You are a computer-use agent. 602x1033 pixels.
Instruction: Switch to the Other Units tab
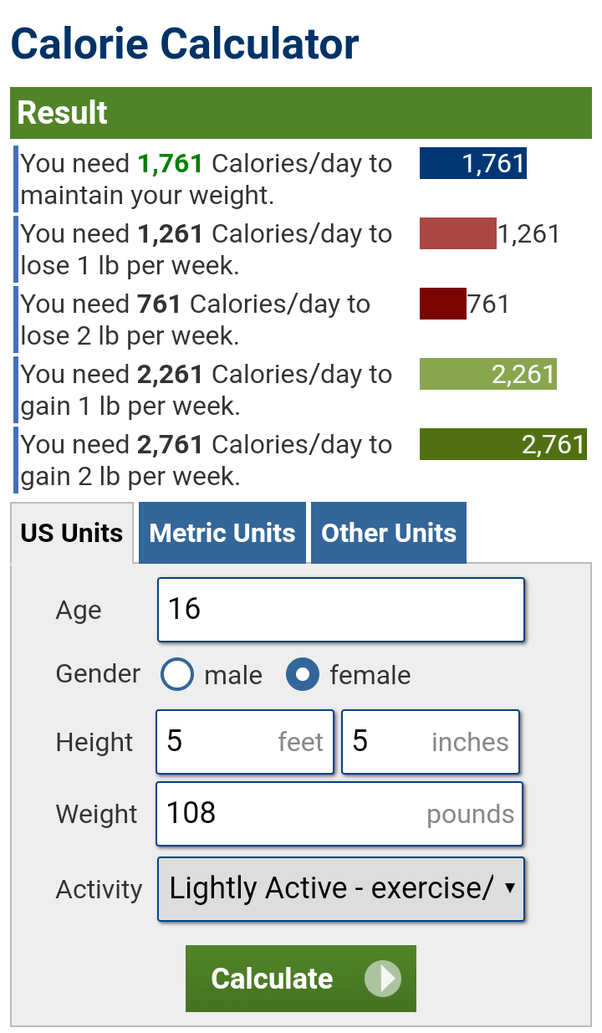(x=389, y=532)
